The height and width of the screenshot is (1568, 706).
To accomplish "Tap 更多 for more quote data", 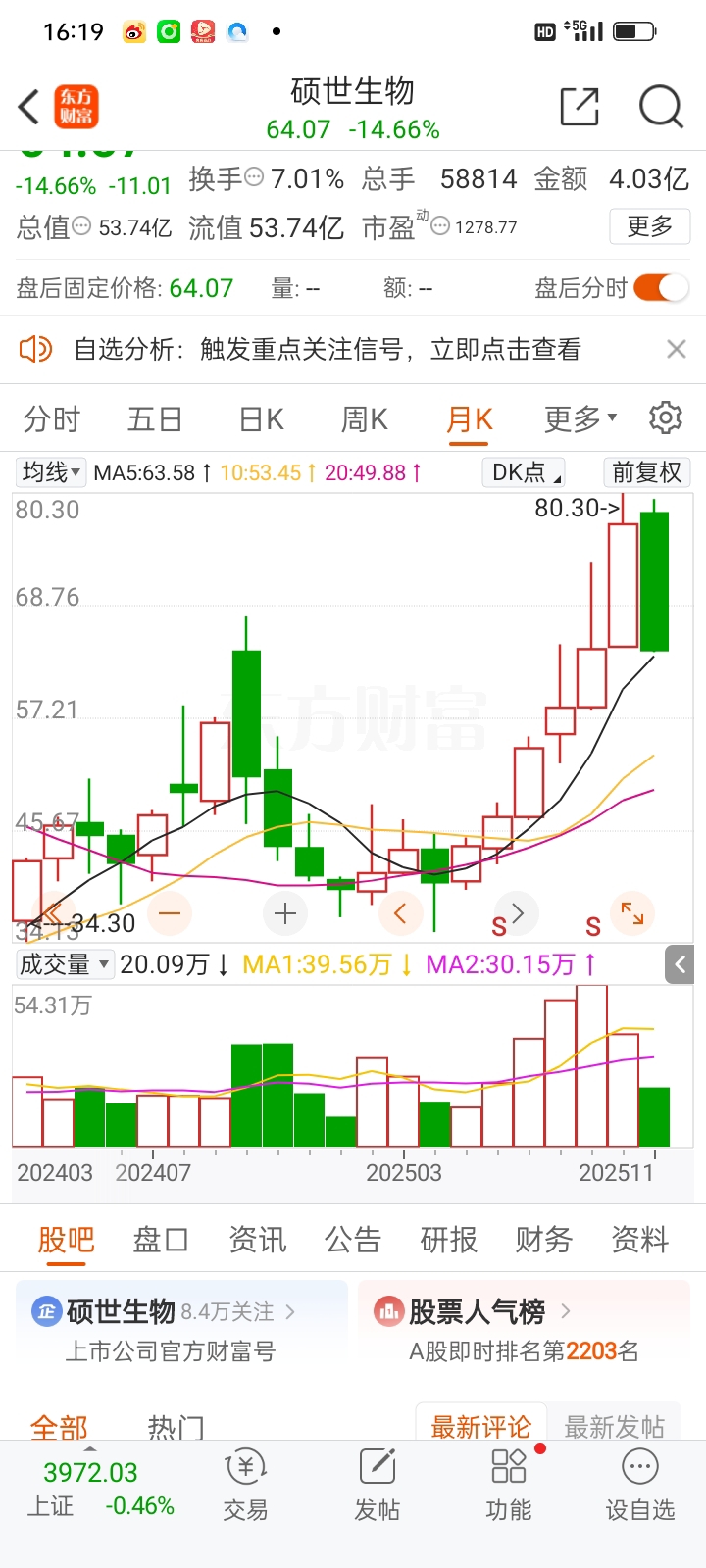I will click(x=650, y=226).
